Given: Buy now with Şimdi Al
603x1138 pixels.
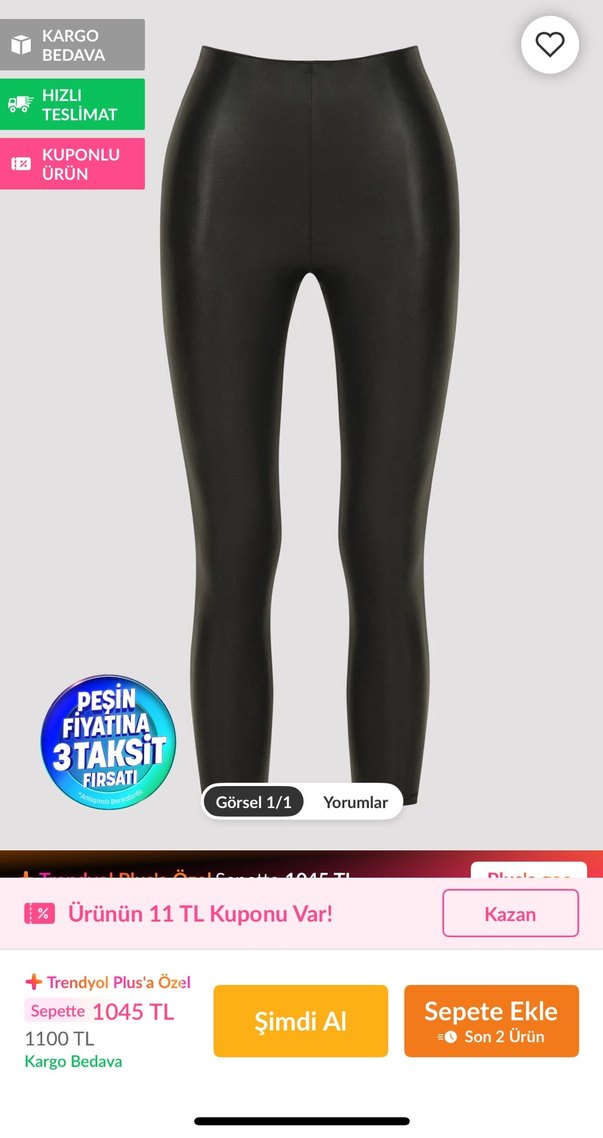Looking at the screenshot, I should tap(300, 1021).
